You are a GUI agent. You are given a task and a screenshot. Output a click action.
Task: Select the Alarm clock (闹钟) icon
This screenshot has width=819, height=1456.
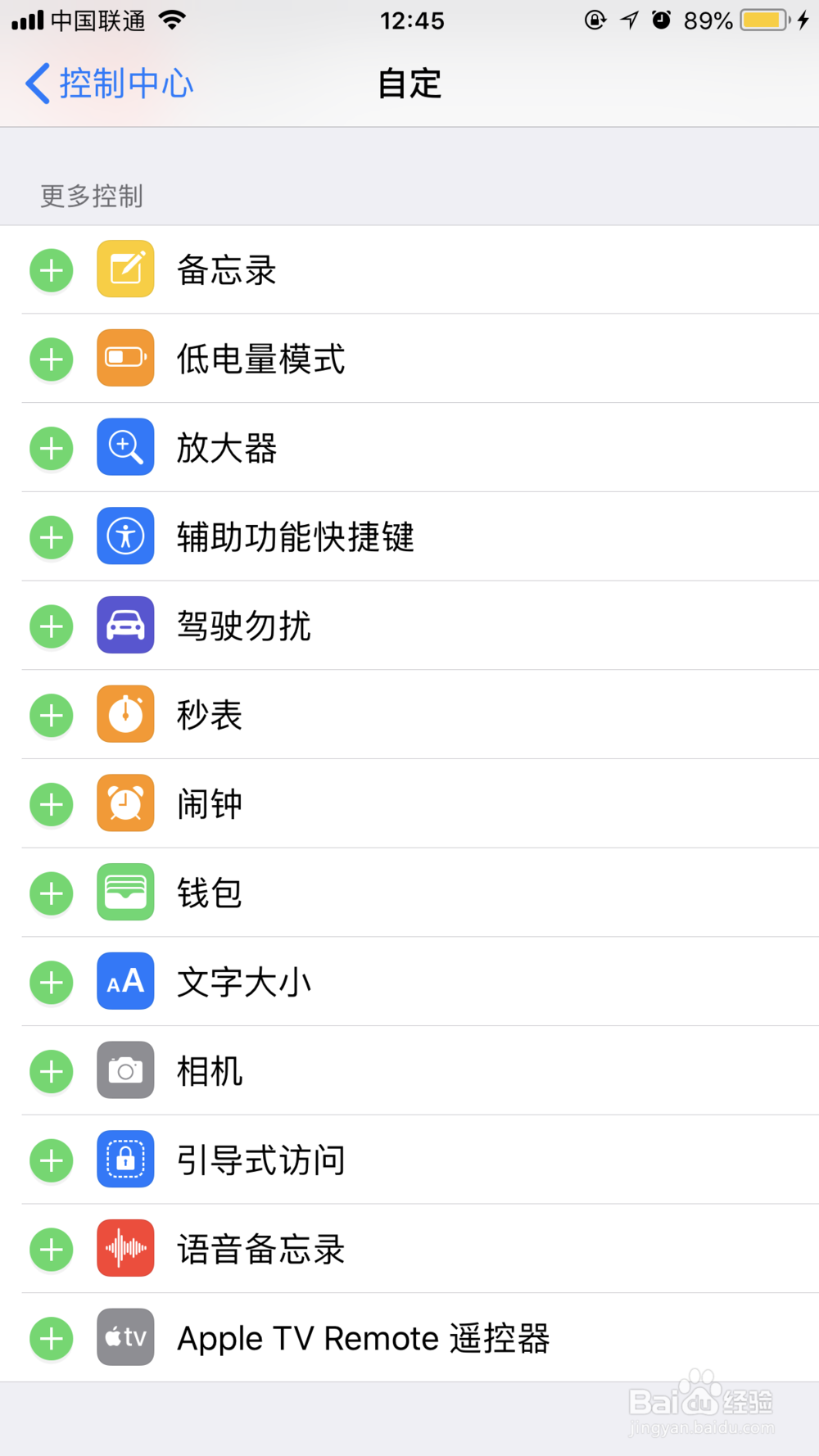click(x=124, y=803)
